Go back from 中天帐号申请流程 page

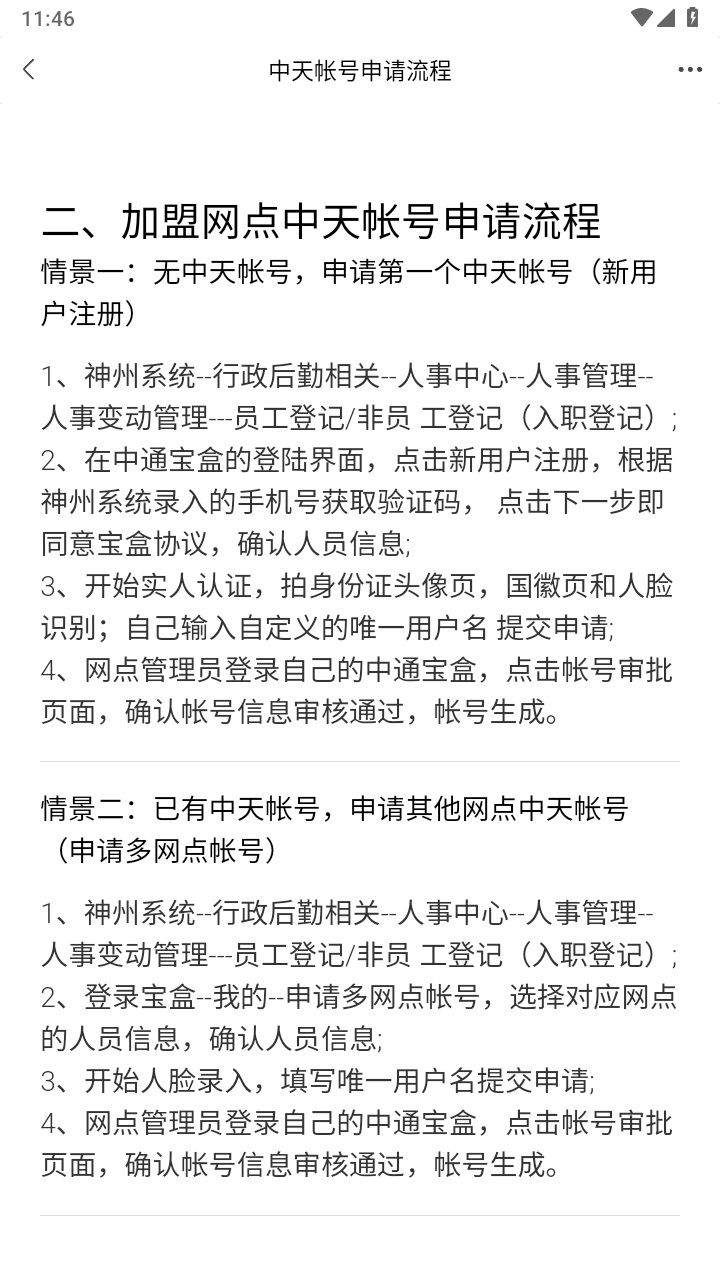pos(29,70)
